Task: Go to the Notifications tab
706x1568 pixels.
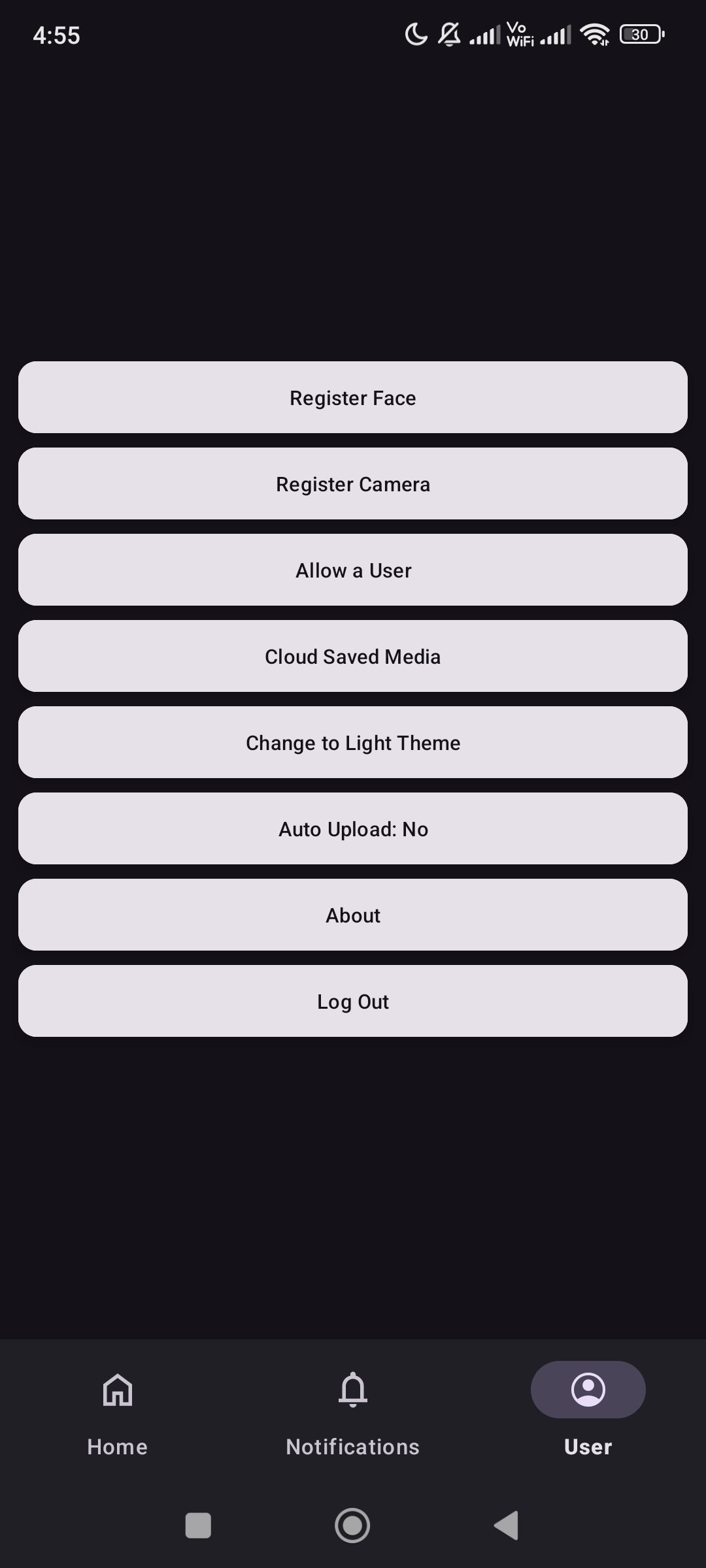Action: click(x=353, y=1410)
